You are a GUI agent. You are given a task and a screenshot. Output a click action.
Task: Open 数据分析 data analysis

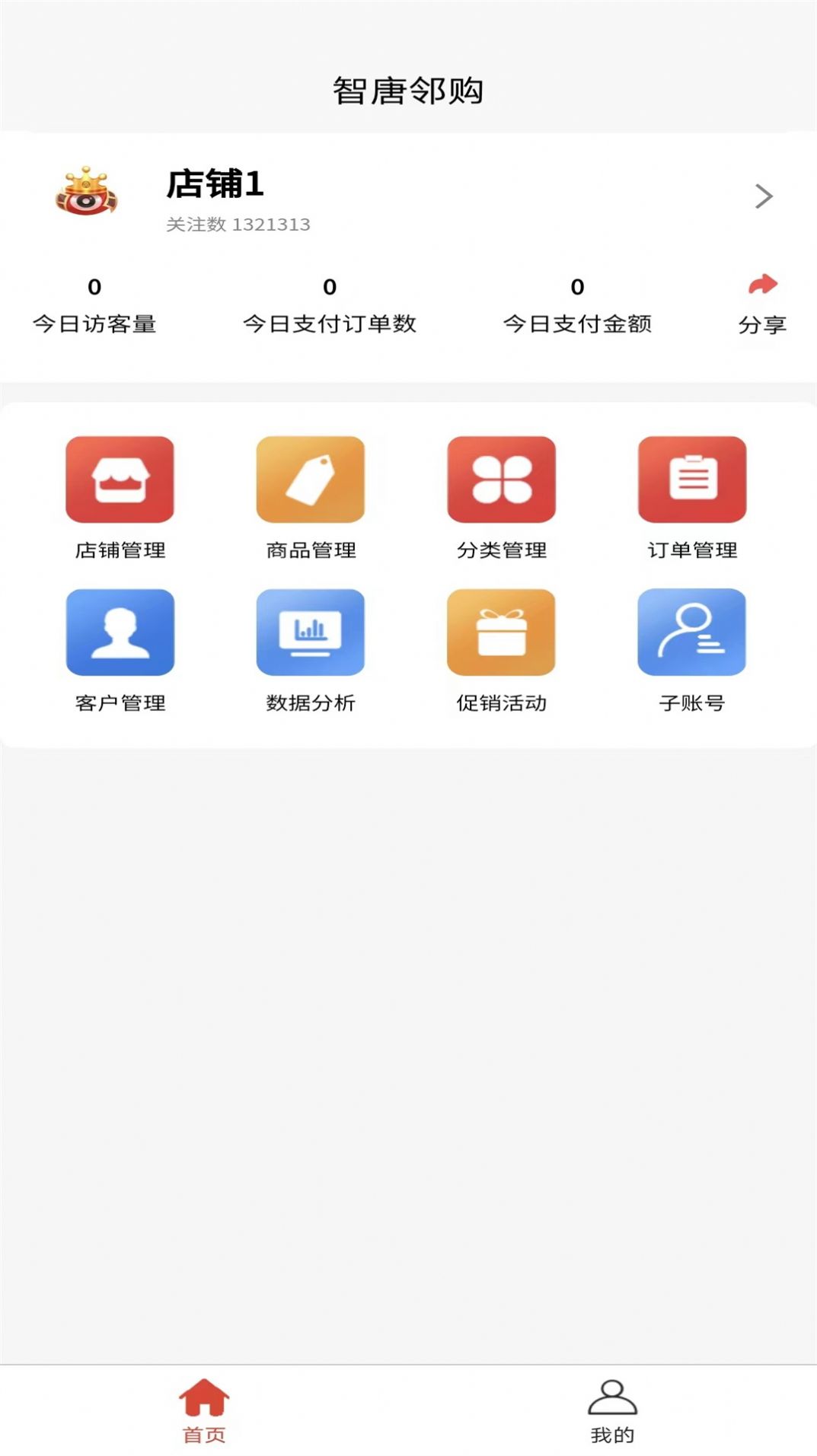pyautogui.click(x=311, y=633)
